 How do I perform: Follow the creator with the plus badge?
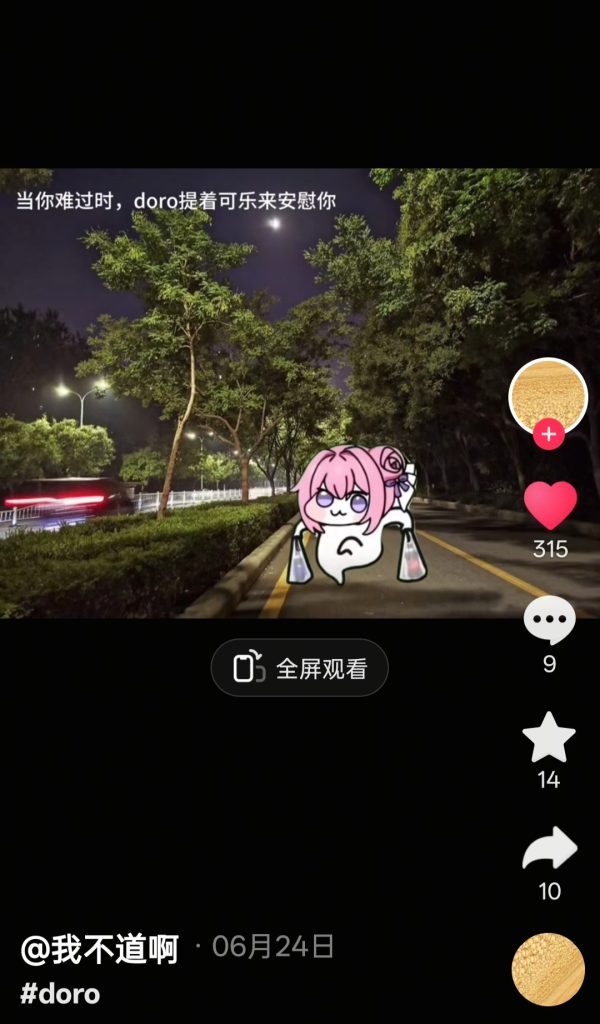coord(548,436)
